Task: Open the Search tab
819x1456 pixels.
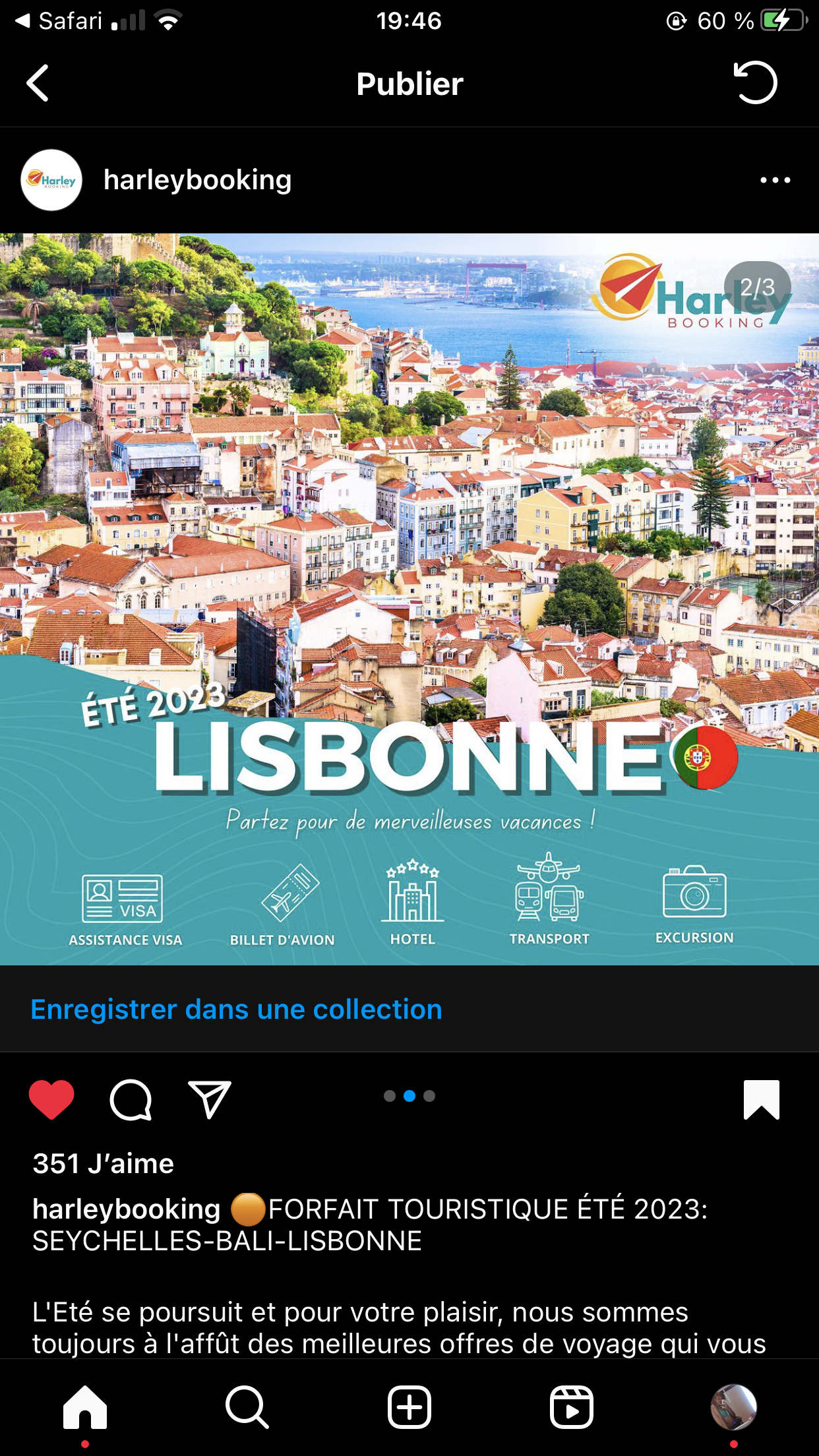Action: coord(247,1407)
